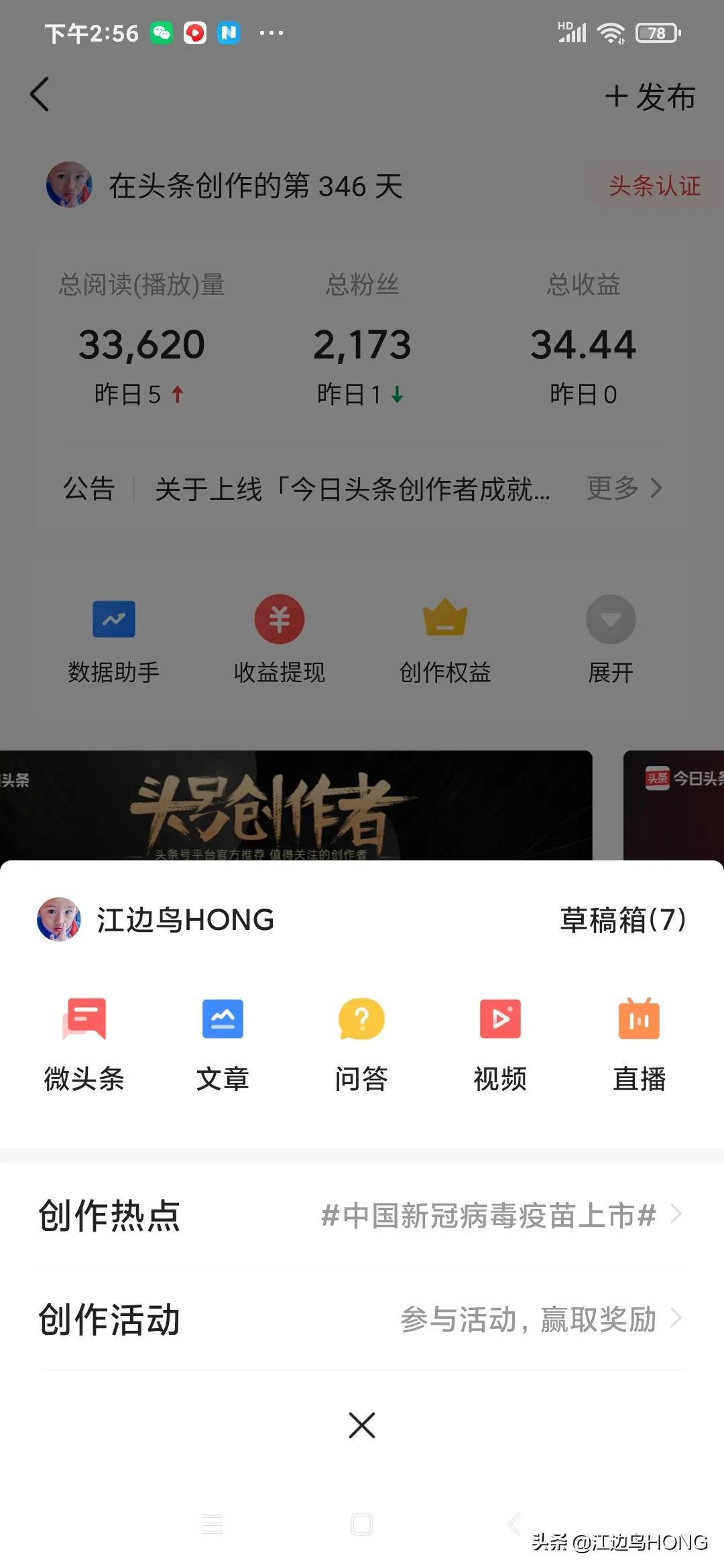Choose 文章 to write an article
Image resolution: width=724 pixels, height=1568 pixels.
(x=223, y=1042)
